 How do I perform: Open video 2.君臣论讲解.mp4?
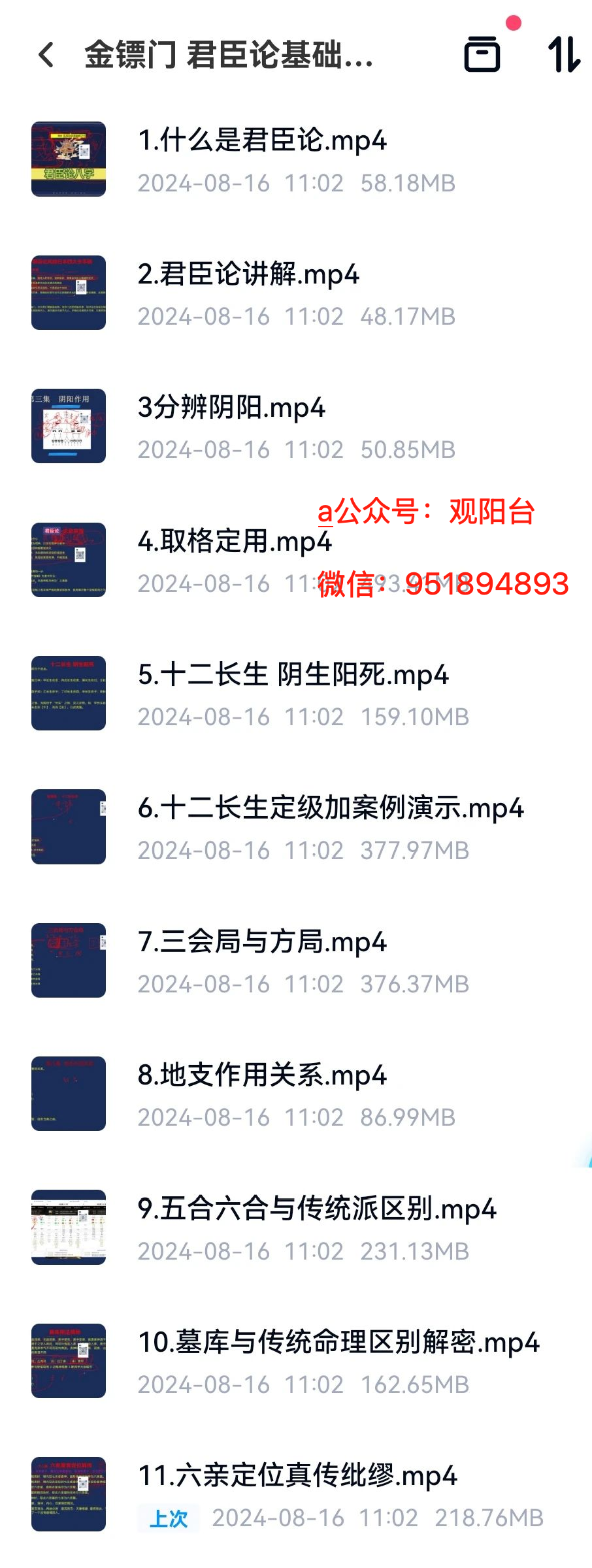pyautogui.click(x=248, y=274)
